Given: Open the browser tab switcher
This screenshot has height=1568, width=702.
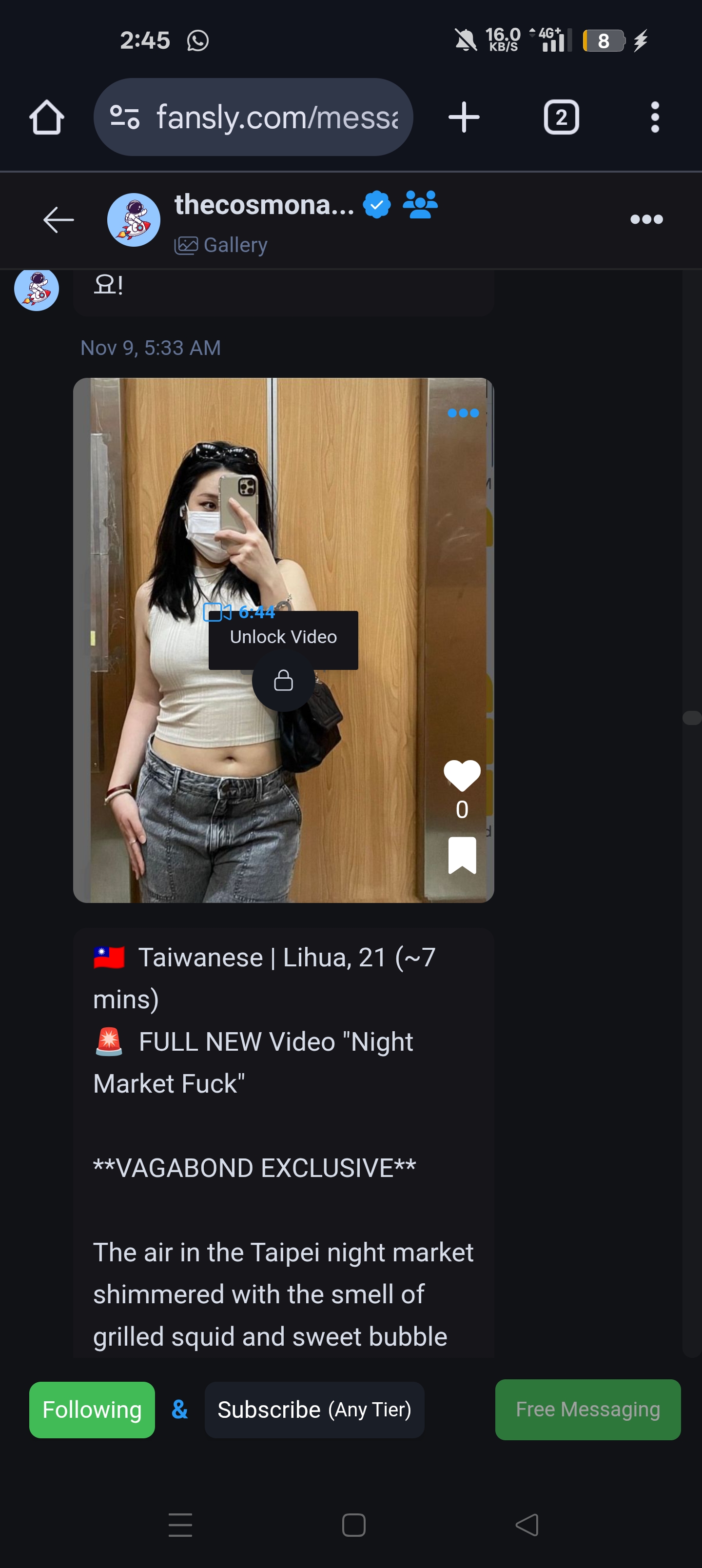Looking at the screenshot, I should (561, 117).
